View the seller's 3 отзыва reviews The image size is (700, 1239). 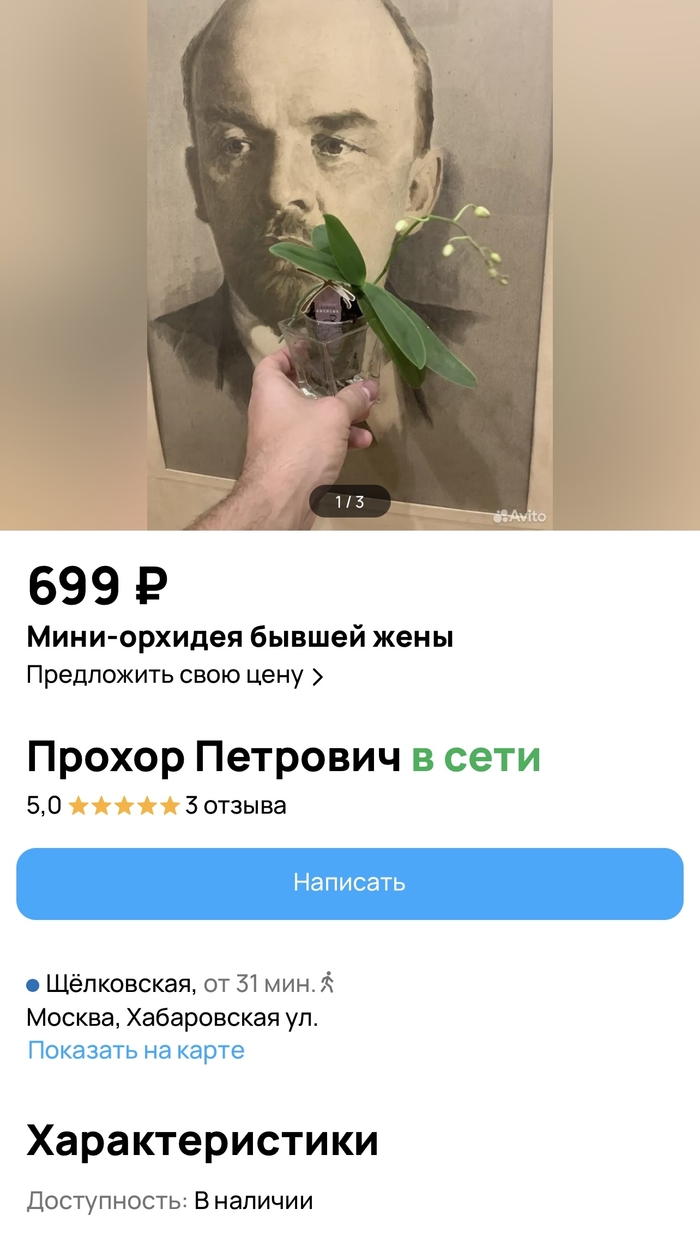(235, 806)
